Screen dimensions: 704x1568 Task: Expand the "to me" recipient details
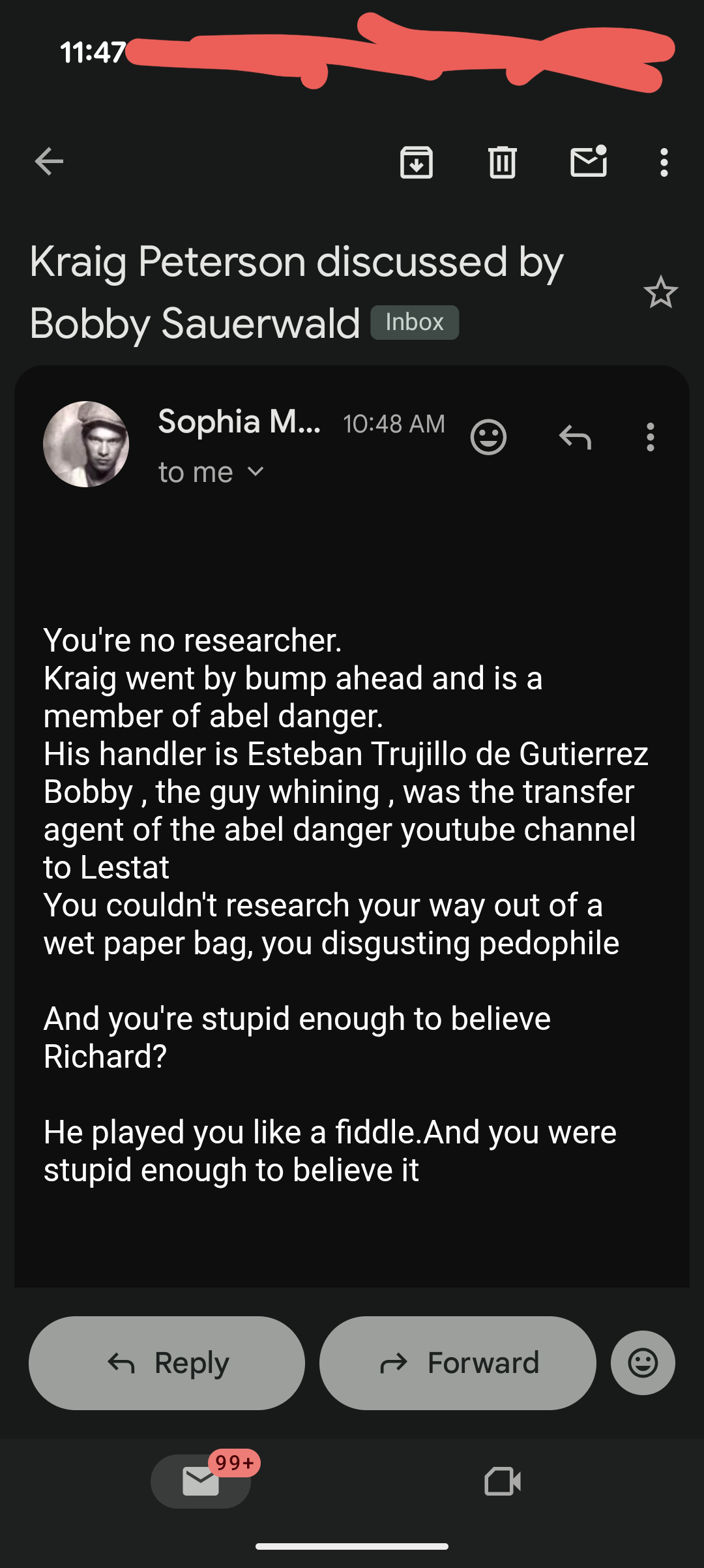[x=256, y=472]
